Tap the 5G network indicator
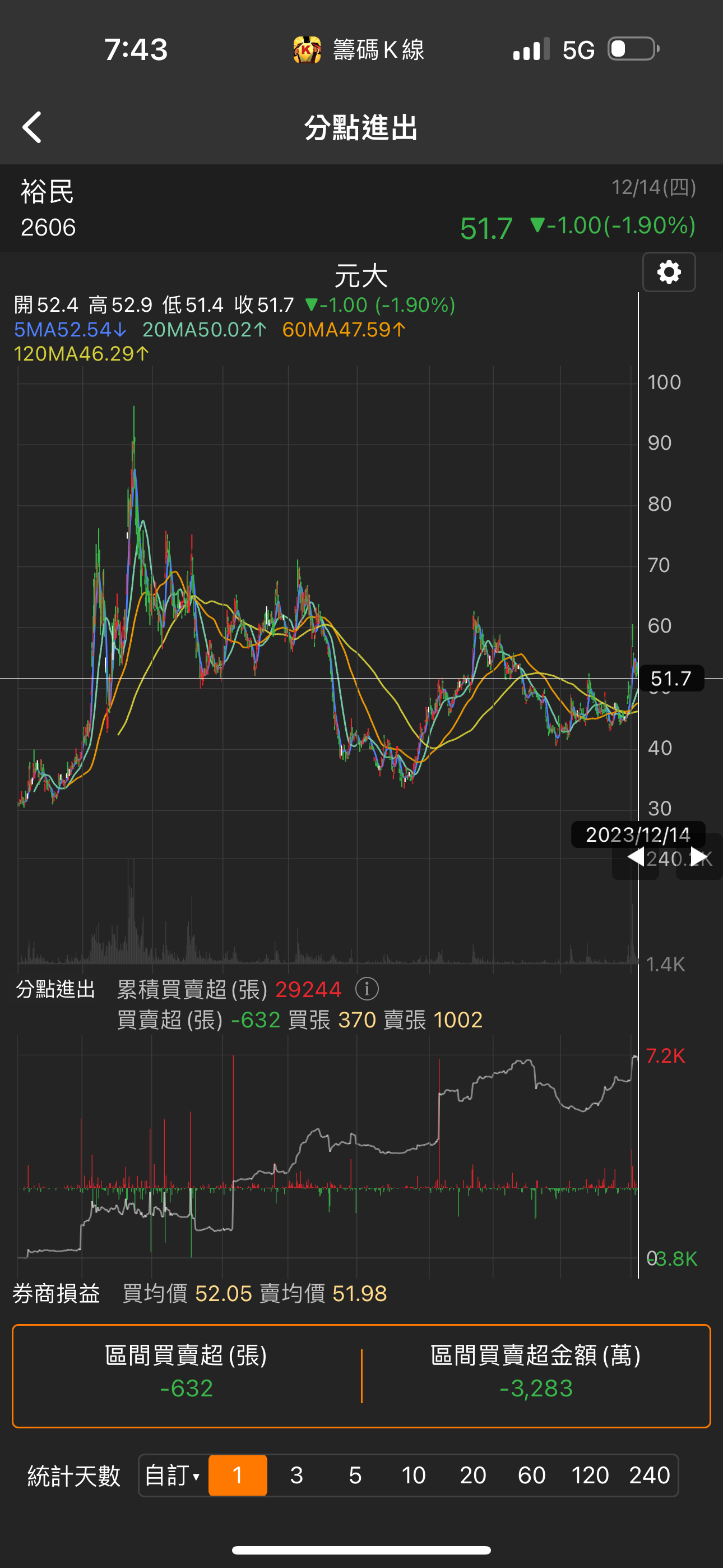 pyautogui.click(x=577, y=50)
